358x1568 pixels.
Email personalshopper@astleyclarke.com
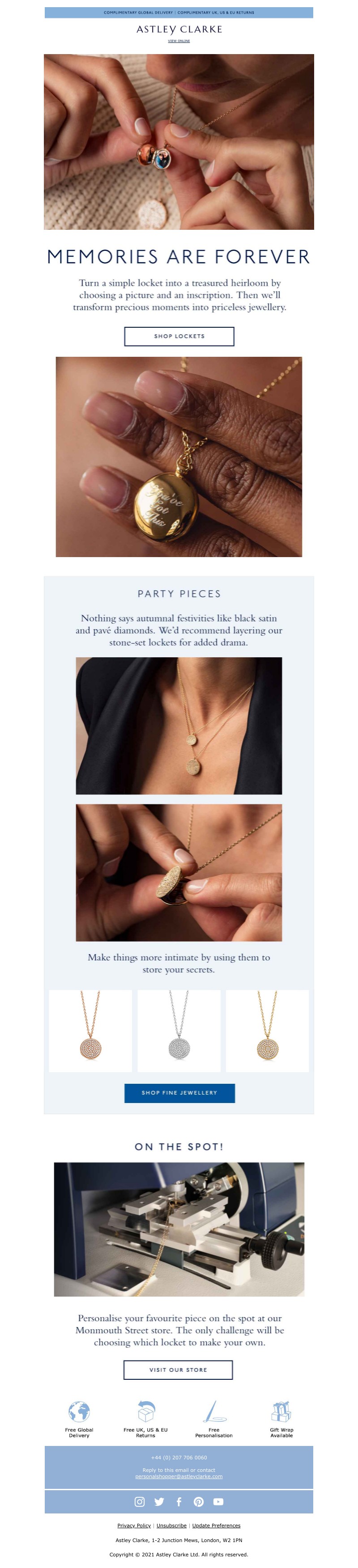click(179, 1476)
